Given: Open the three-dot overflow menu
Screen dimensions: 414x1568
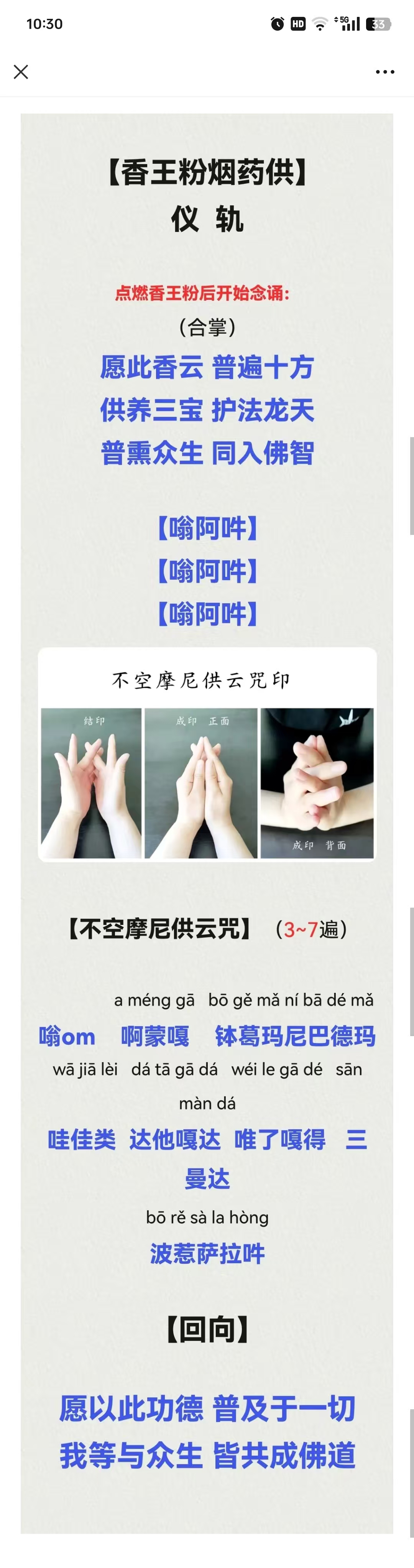Looking at the screenshot, I should coord(385,72).
